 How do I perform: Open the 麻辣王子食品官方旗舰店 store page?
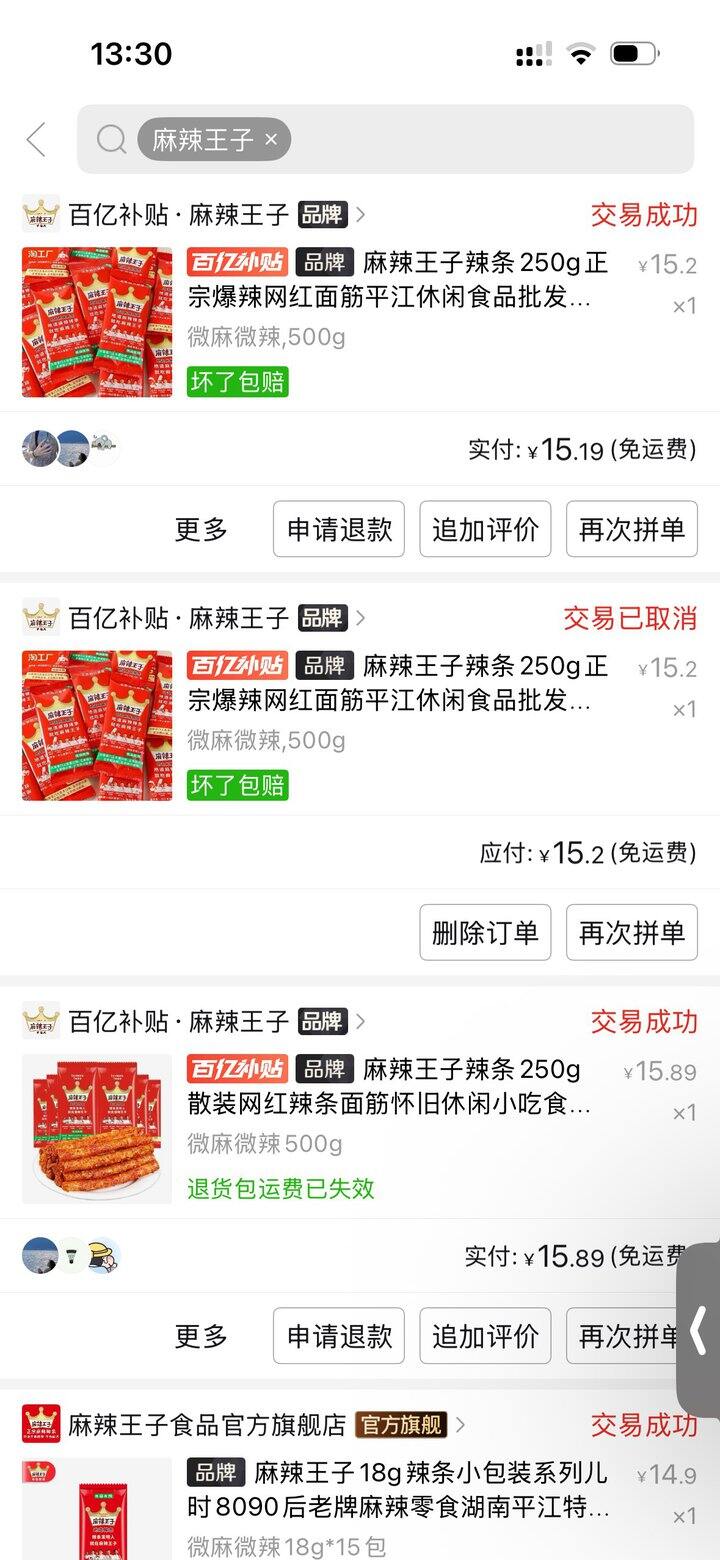[207, 1424]
